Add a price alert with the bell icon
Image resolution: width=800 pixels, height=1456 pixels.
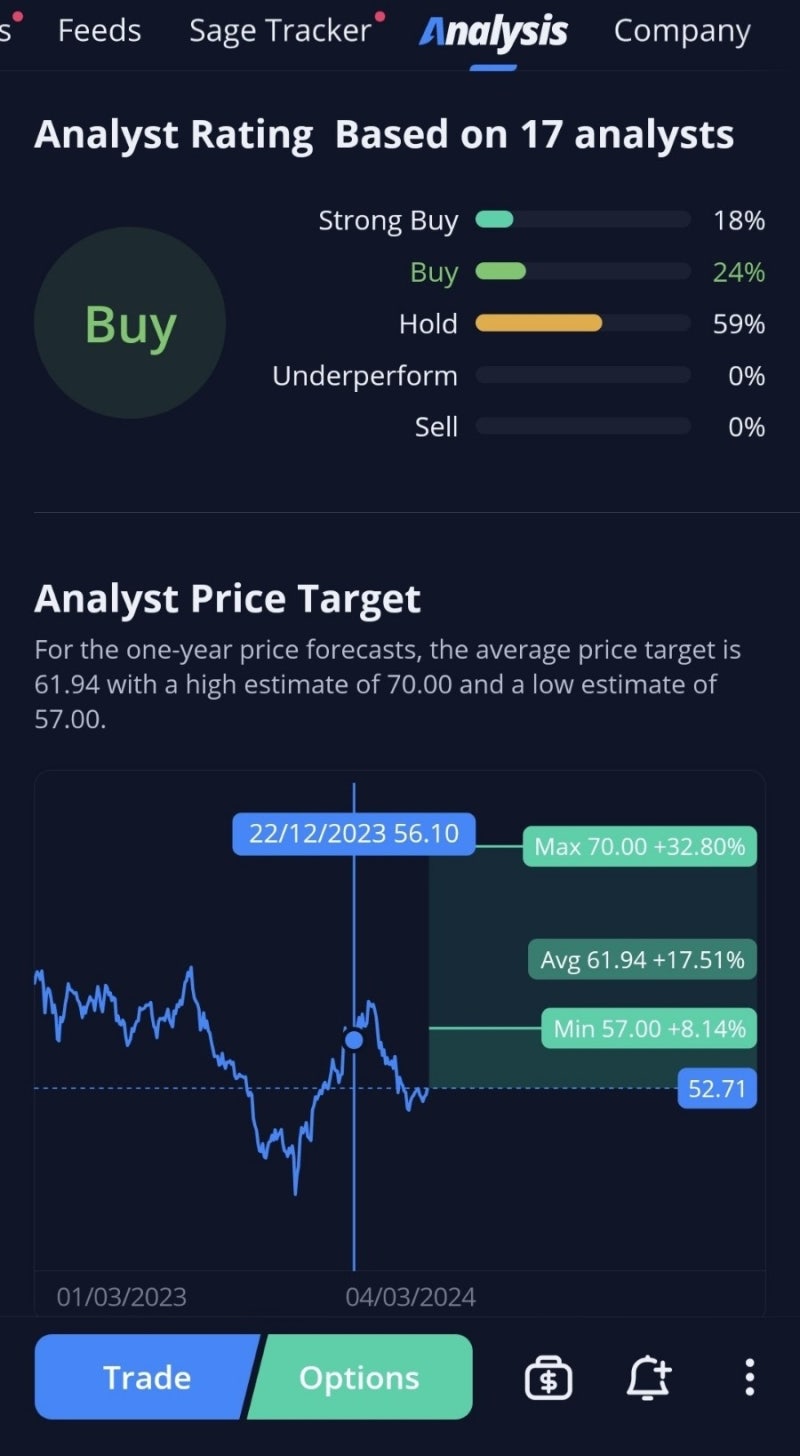[x=648, y=1377]
